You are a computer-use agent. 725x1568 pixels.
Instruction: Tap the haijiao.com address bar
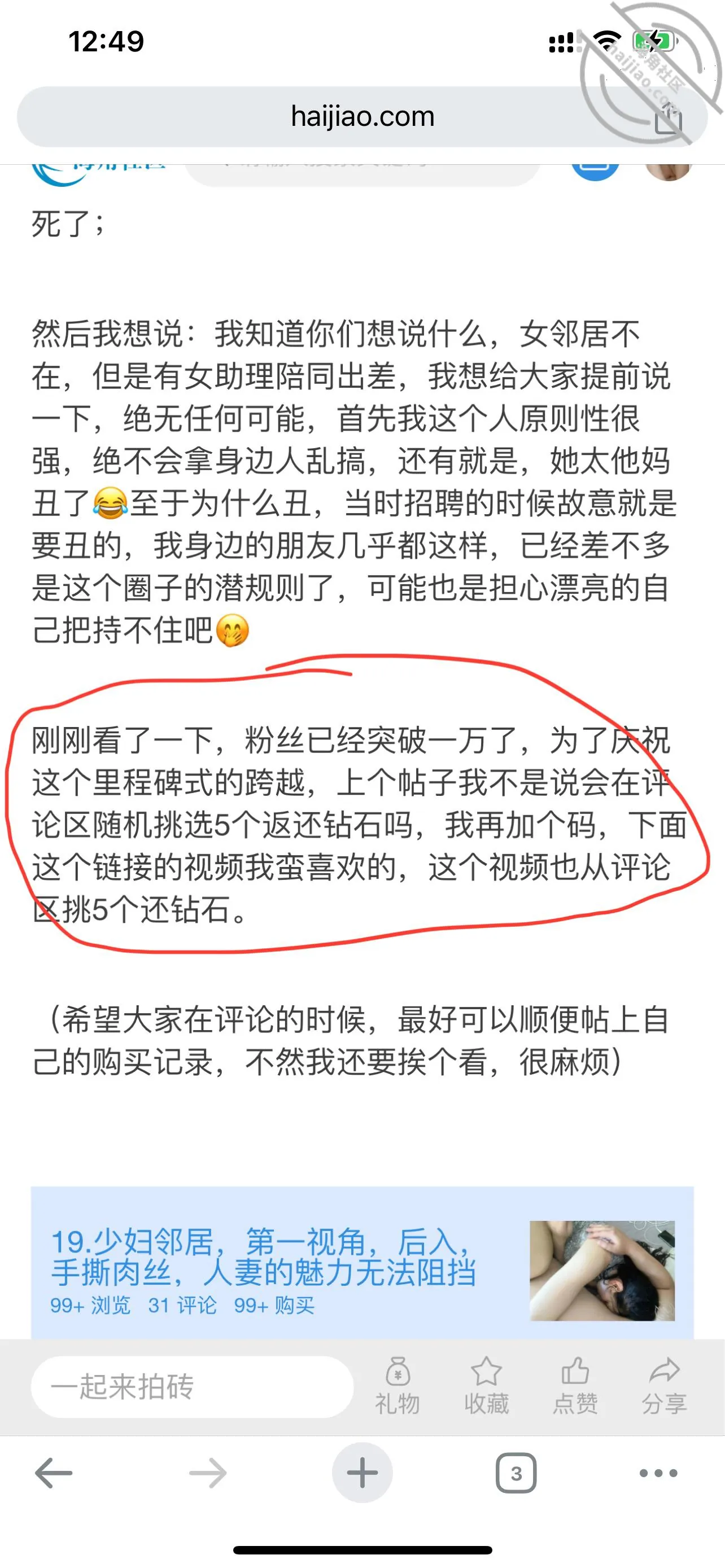click(362, 116)
